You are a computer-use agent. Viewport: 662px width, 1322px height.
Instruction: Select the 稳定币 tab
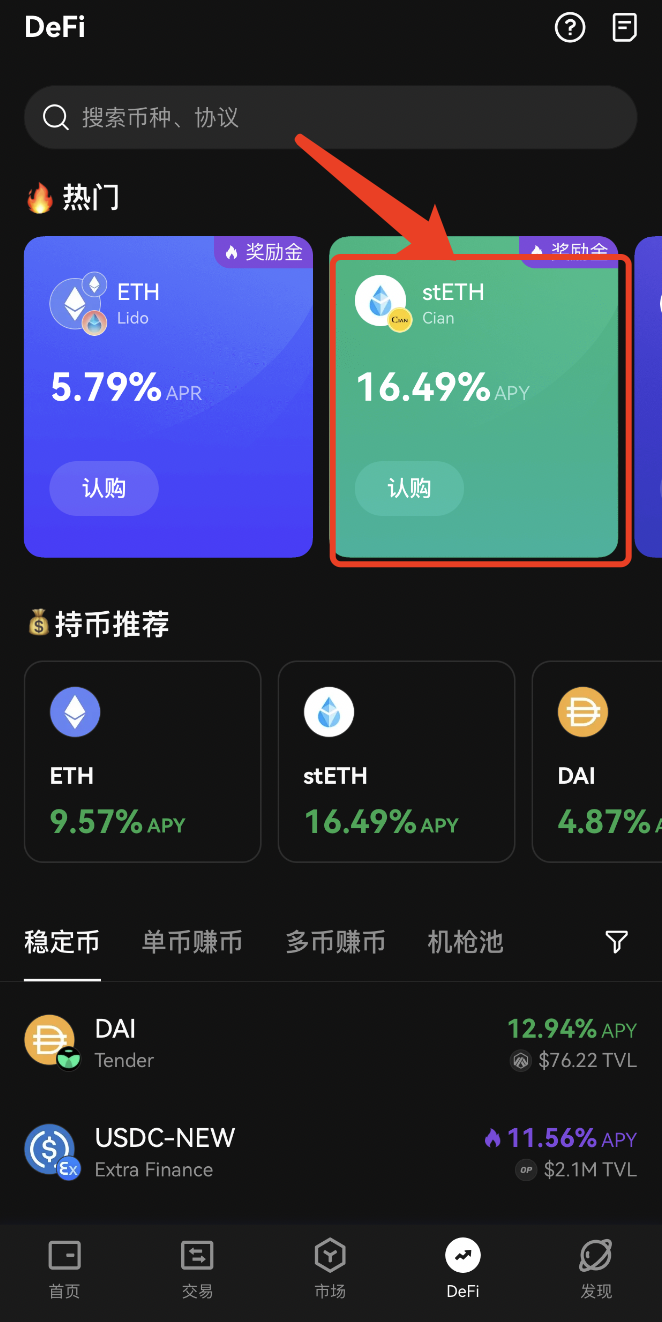[x=62, y=942]
